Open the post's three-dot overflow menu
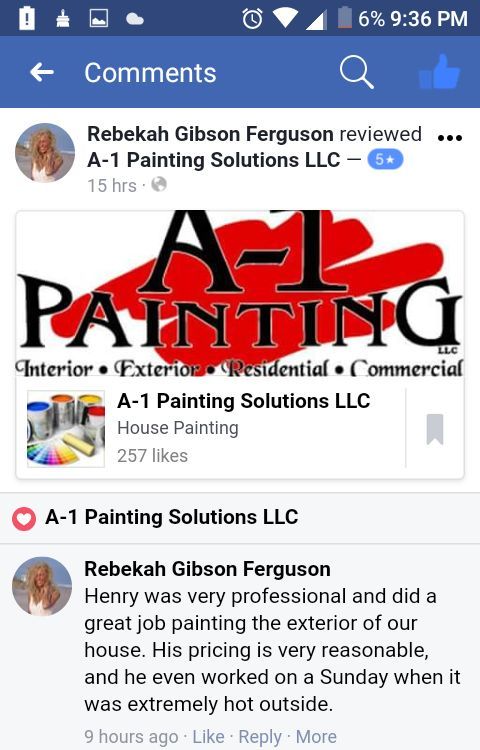The image size is (480, 750). coord(449,138)
